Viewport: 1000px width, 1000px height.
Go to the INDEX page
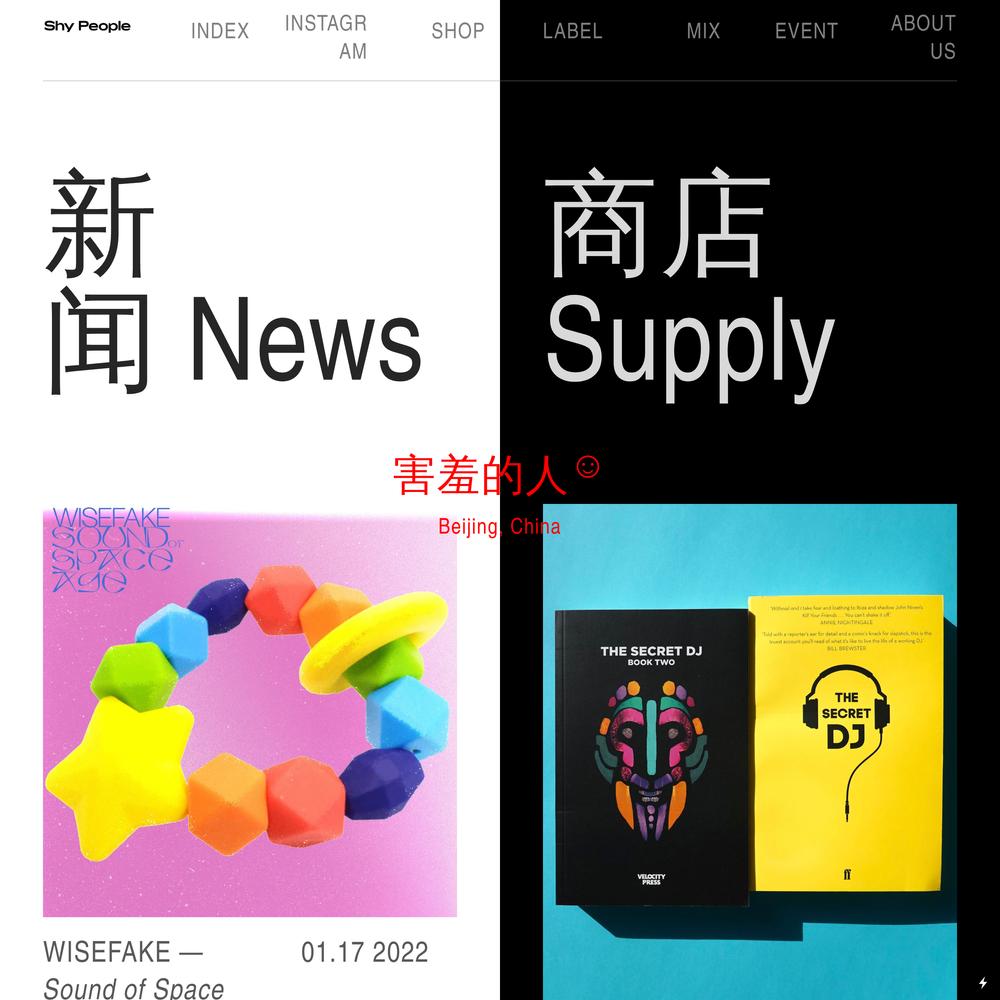220,31
